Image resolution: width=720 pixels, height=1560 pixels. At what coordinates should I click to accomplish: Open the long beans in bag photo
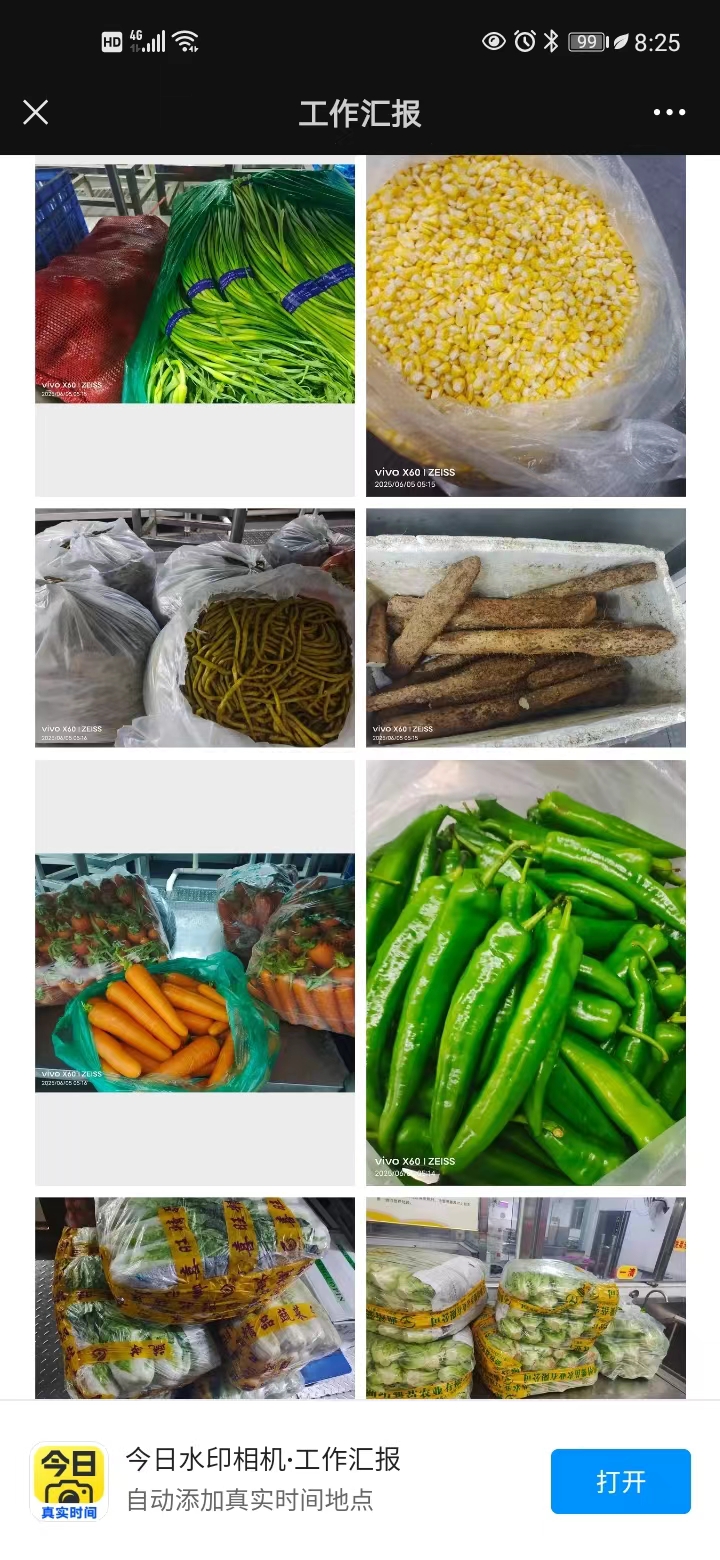pyautogui.click(x=195, y=628)
